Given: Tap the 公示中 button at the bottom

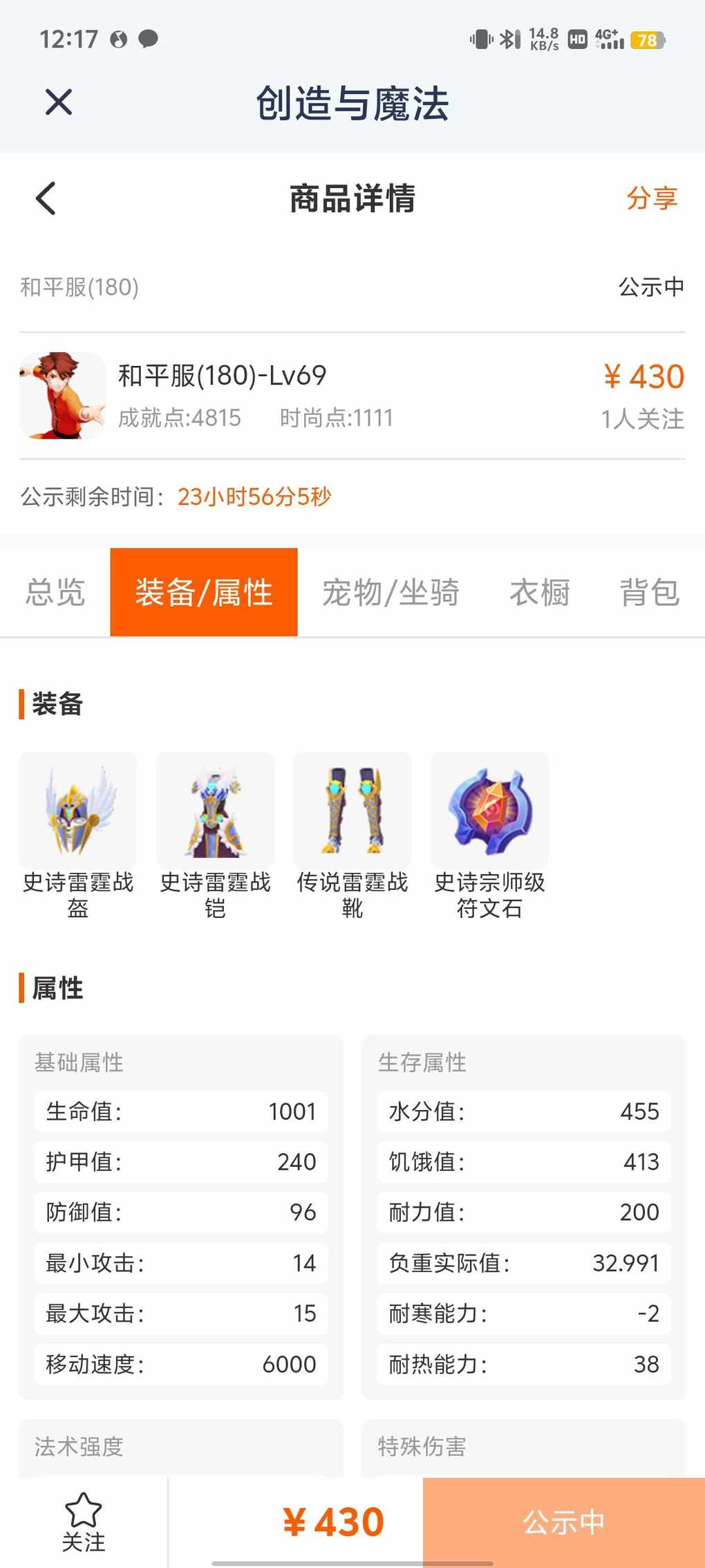Looking at the screenshot, I should 564,1522.
